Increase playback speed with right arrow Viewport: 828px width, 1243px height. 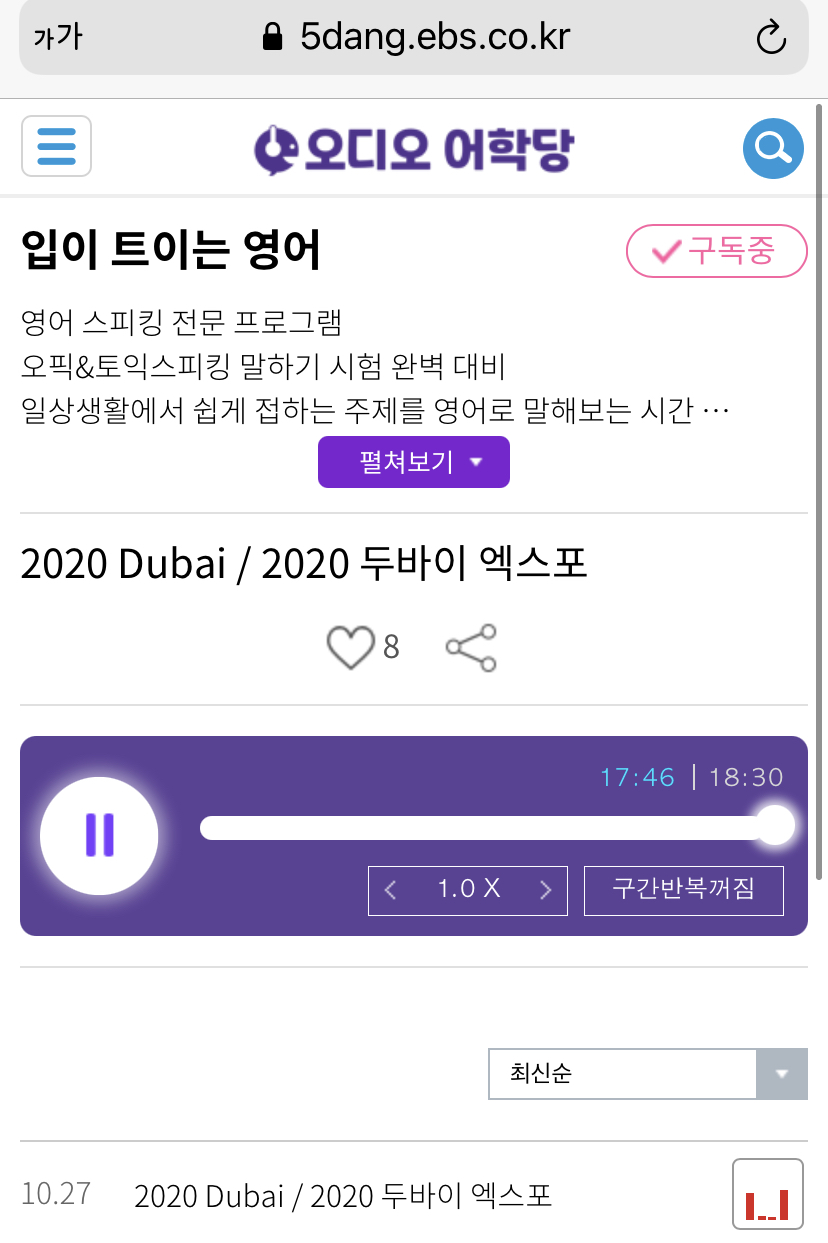pos(546,890)
